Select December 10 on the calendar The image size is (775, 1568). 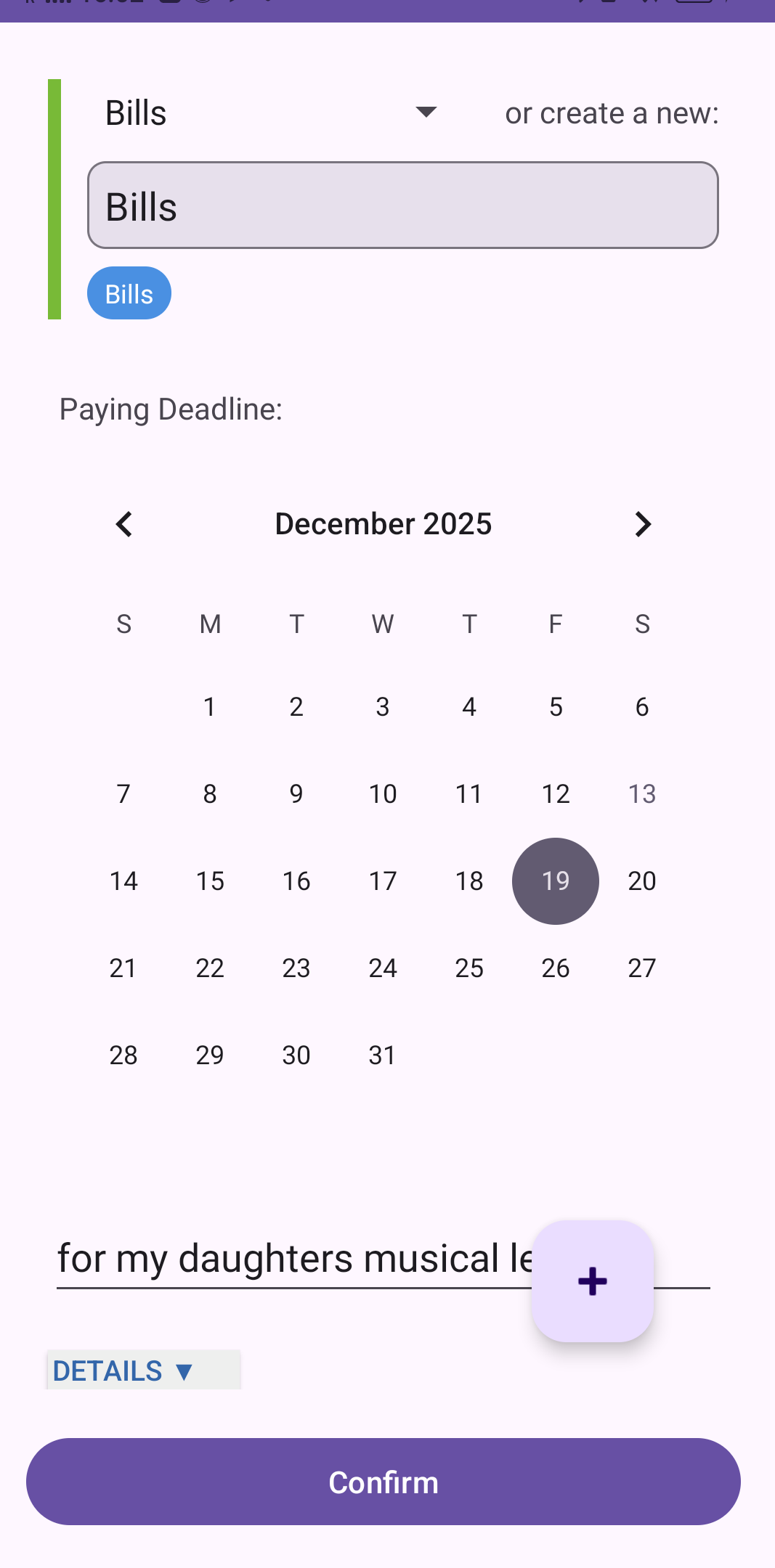pyautogui.click(x=383, y=793)
